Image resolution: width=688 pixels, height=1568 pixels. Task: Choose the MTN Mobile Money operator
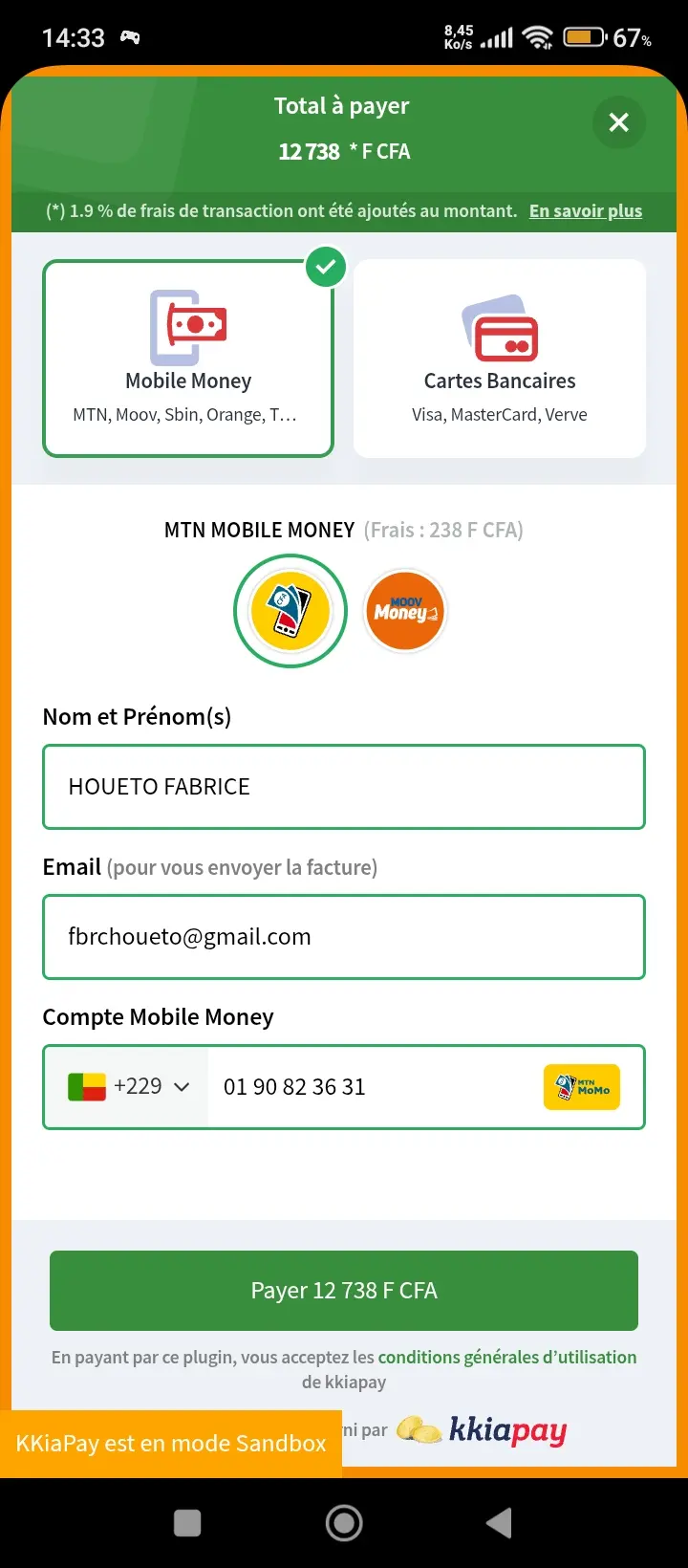click(290, 611)
